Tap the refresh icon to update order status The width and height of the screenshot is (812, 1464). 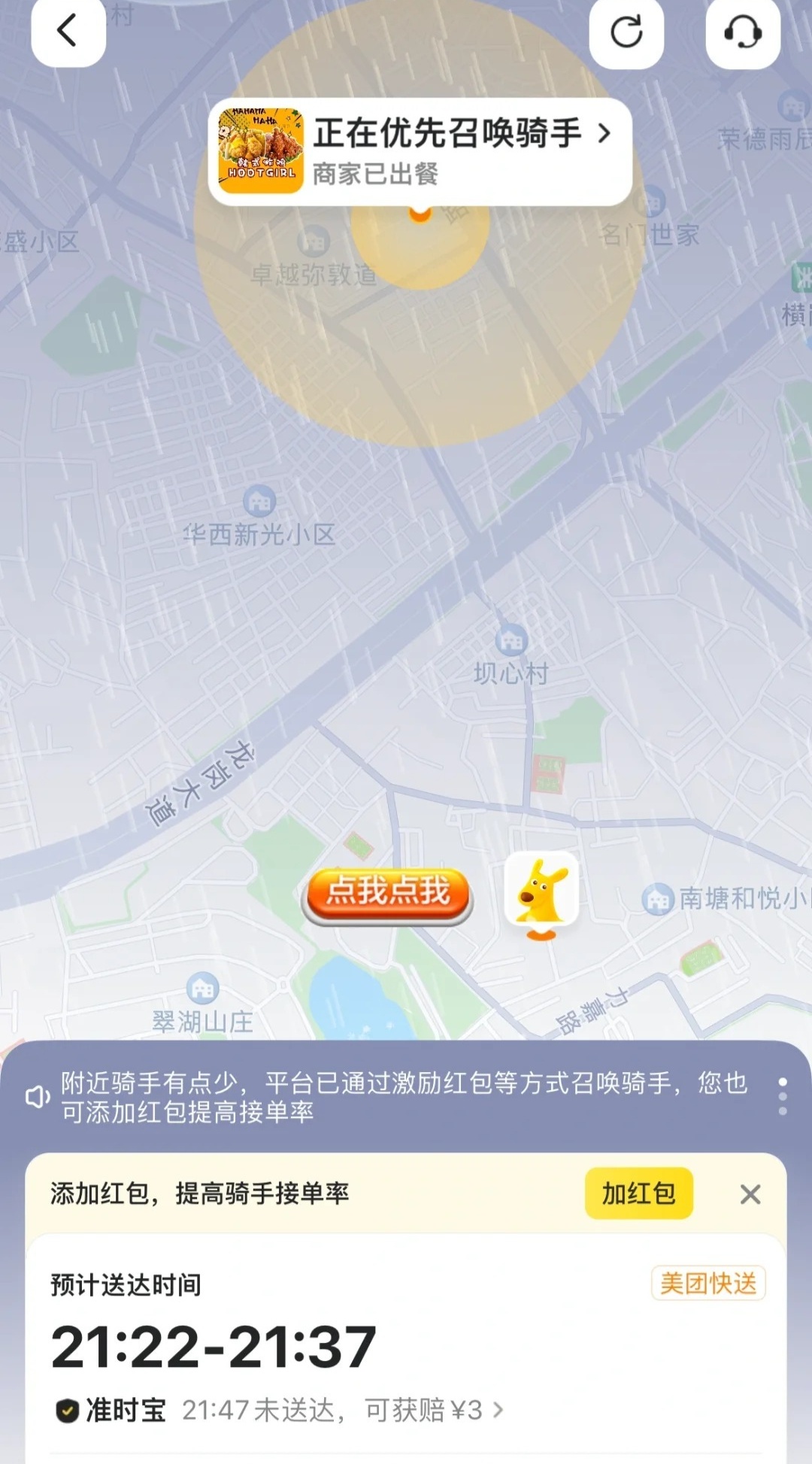click(x=627, y=33)
